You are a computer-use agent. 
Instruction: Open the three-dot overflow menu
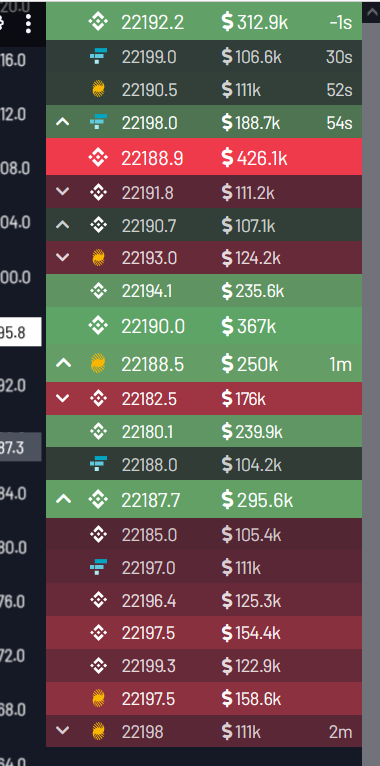28,23
